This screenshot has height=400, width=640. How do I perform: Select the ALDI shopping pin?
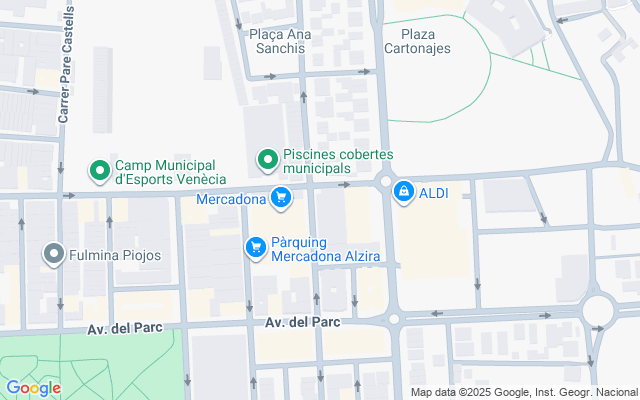pyautogui.click(x=404, y=191)
